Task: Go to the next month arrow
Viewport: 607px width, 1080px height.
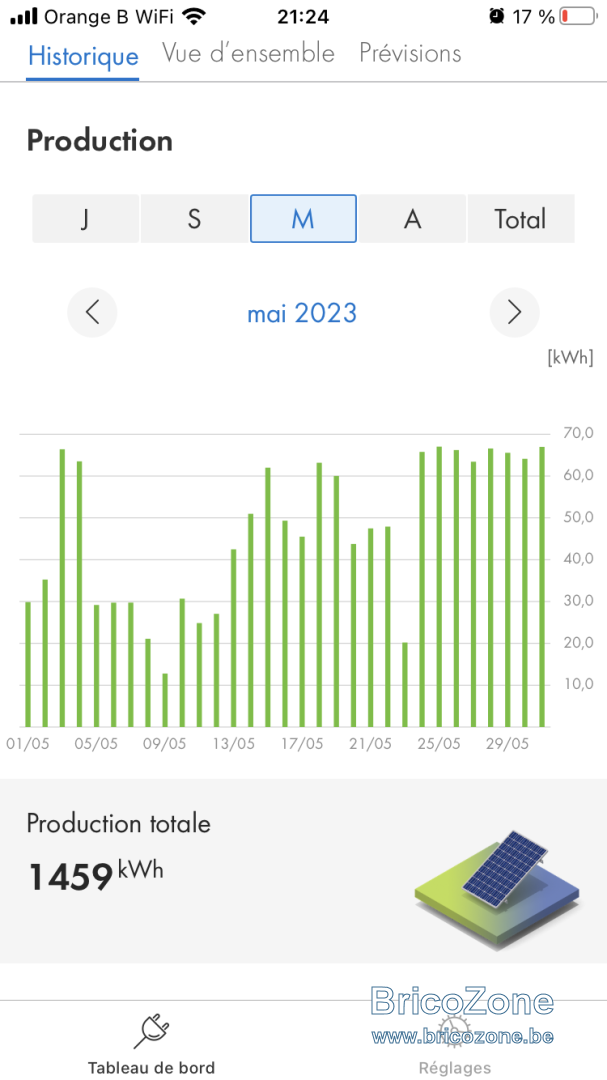Action: tap(514, 313)
